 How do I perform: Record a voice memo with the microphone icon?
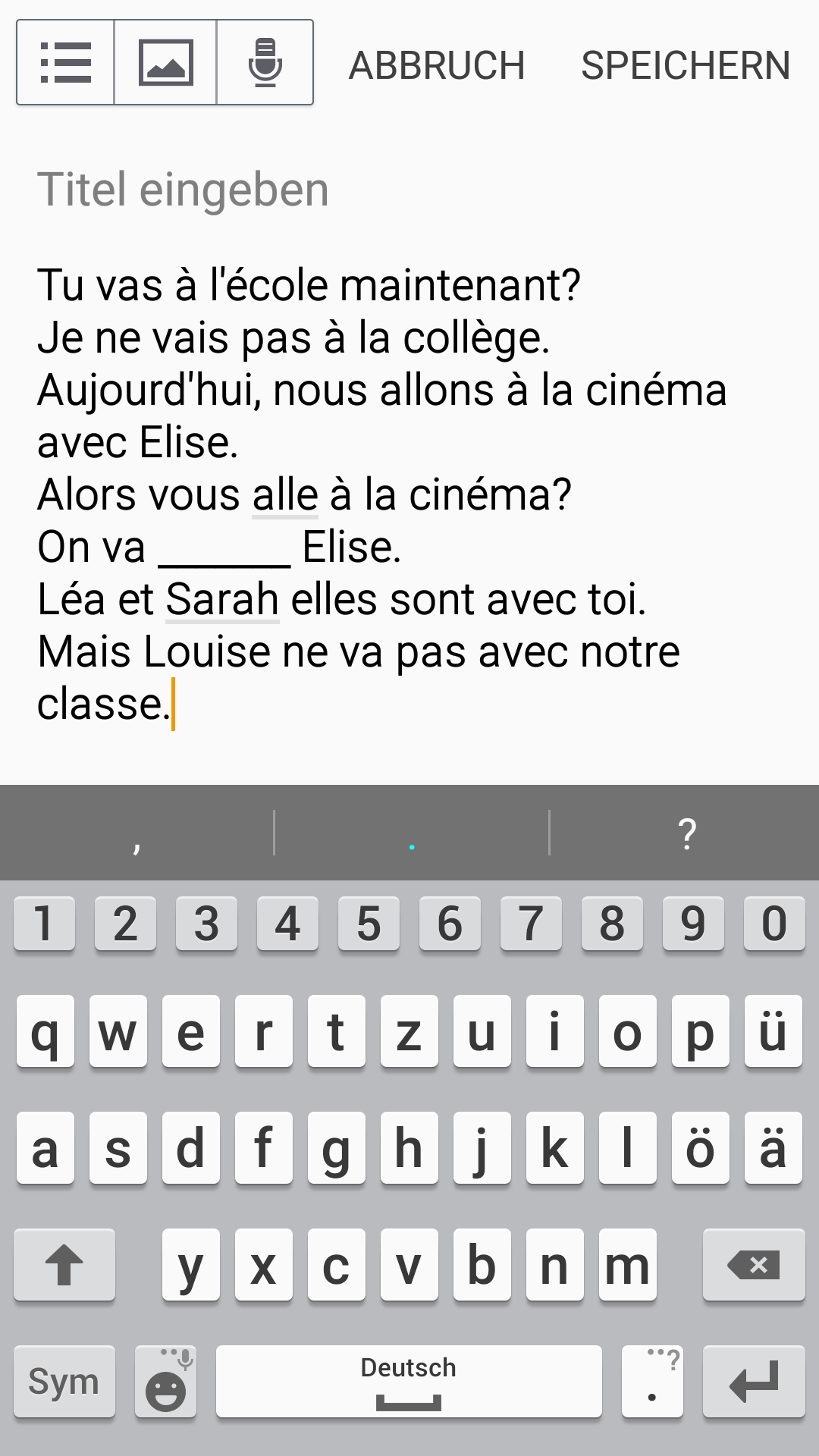click(265, 62)
